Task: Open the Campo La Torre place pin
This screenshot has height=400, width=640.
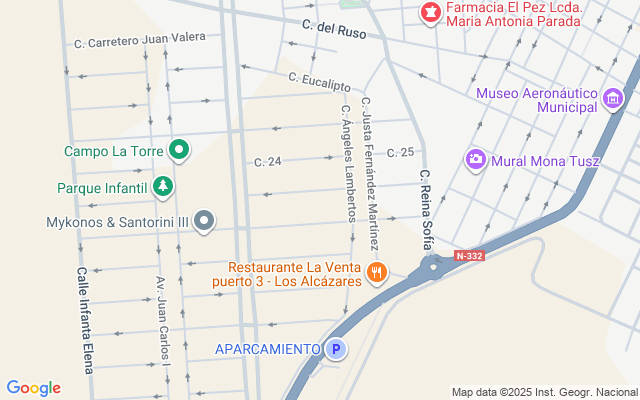Action: pyautogui.click(x=179, y=151)
